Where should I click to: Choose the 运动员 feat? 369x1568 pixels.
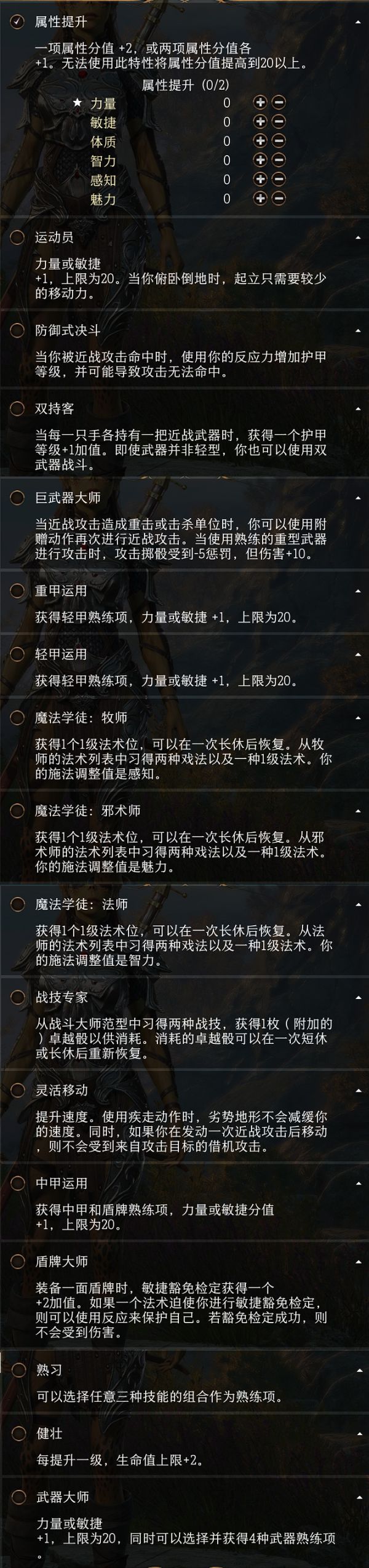click(x=17, y=237)
